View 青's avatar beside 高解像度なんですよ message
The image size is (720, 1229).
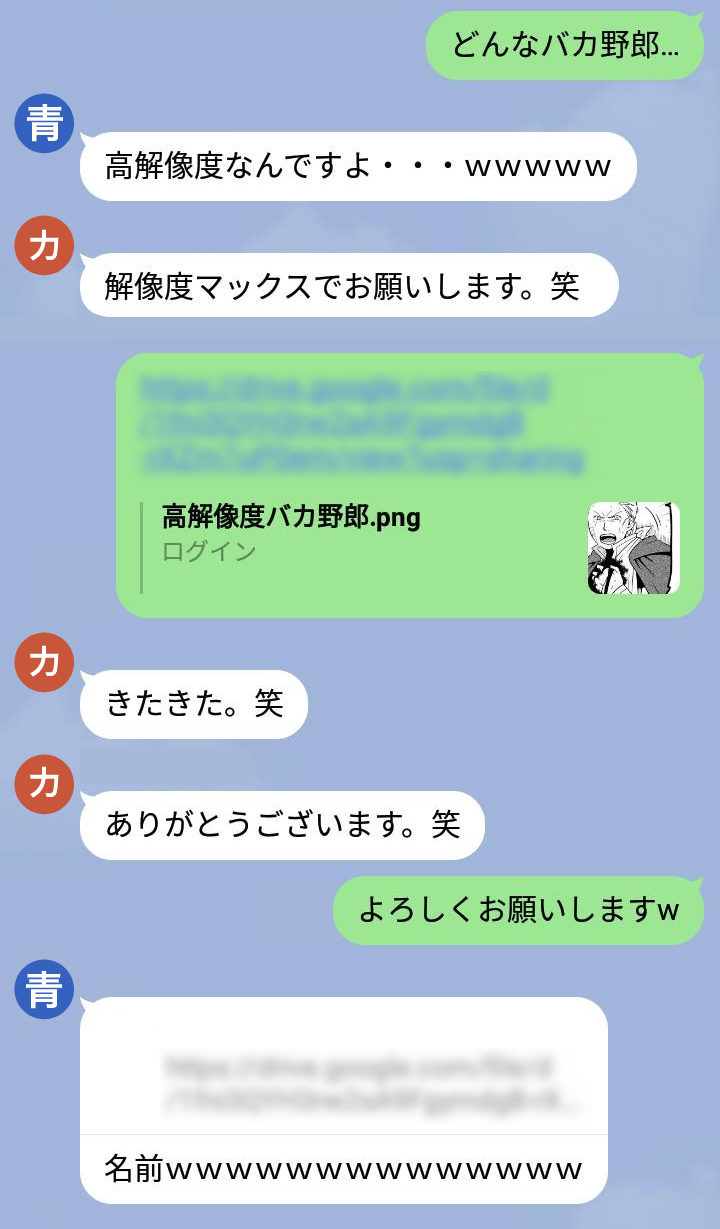[45, 124]
